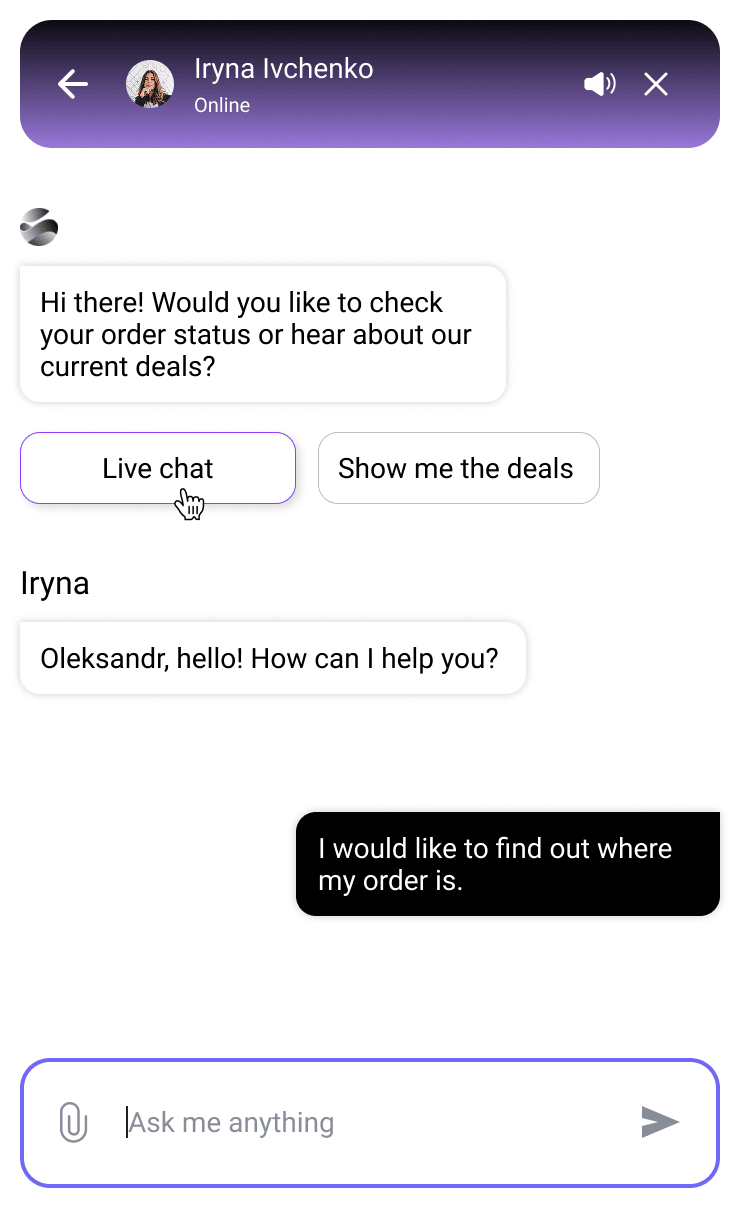Choose Show me the deals

(458, 468)
